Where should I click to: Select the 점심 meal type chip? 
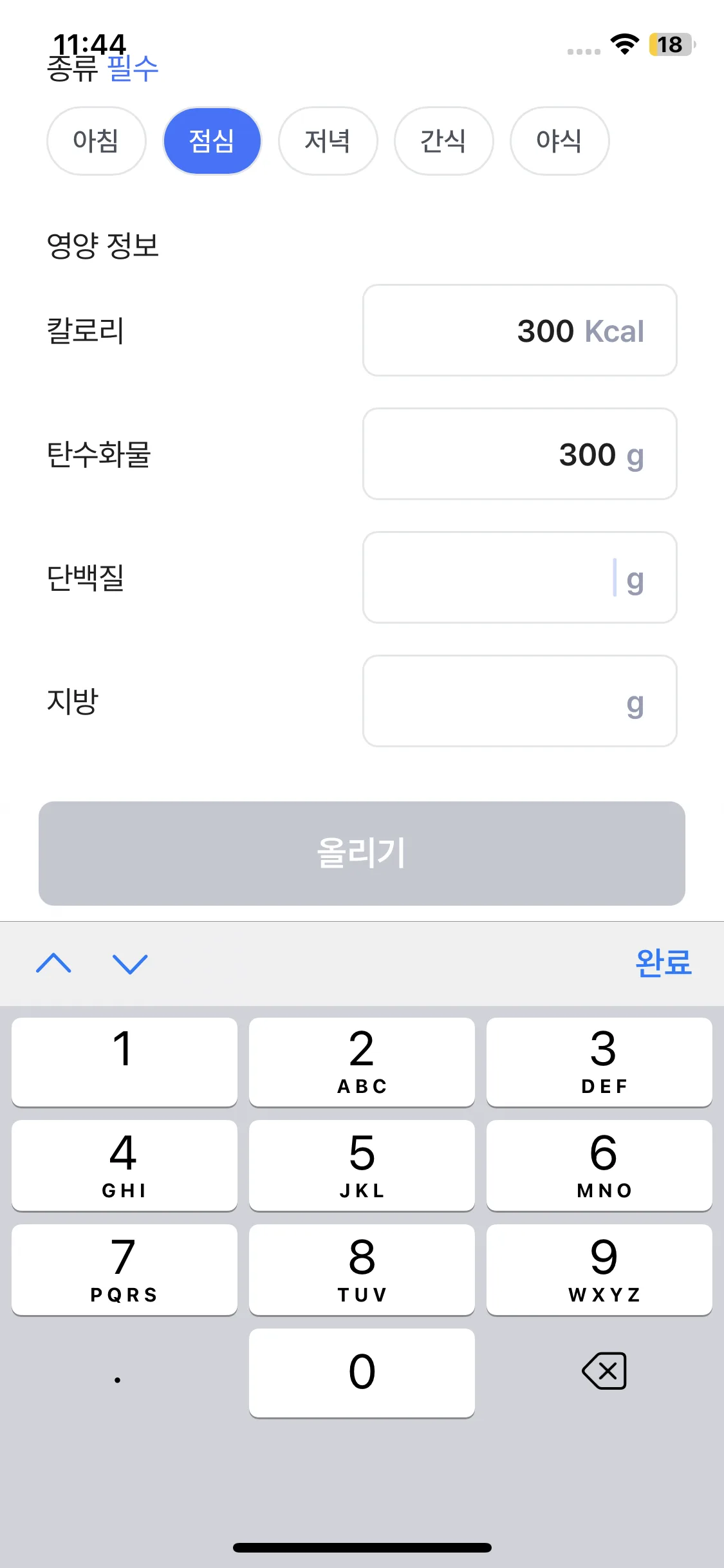(212, 141)
